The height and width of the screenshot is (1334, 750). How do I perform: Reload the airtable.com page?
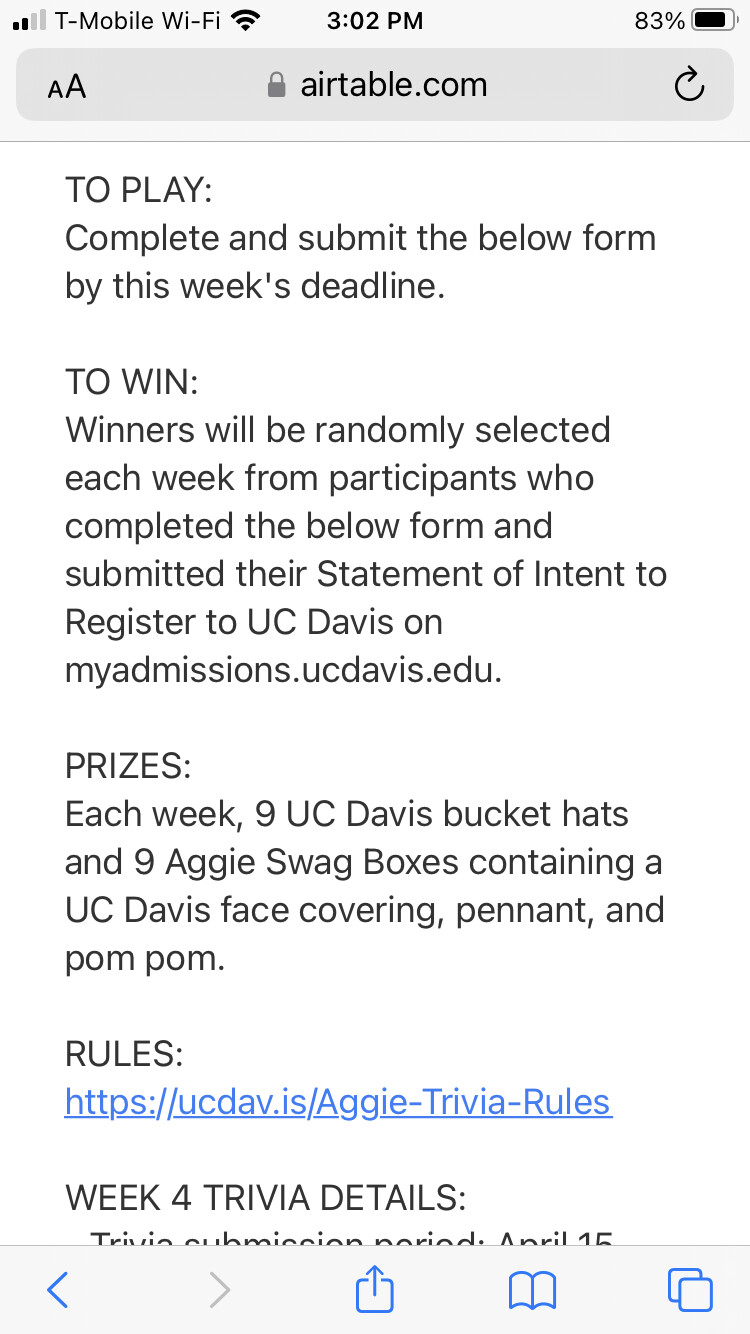click(689, 87)
